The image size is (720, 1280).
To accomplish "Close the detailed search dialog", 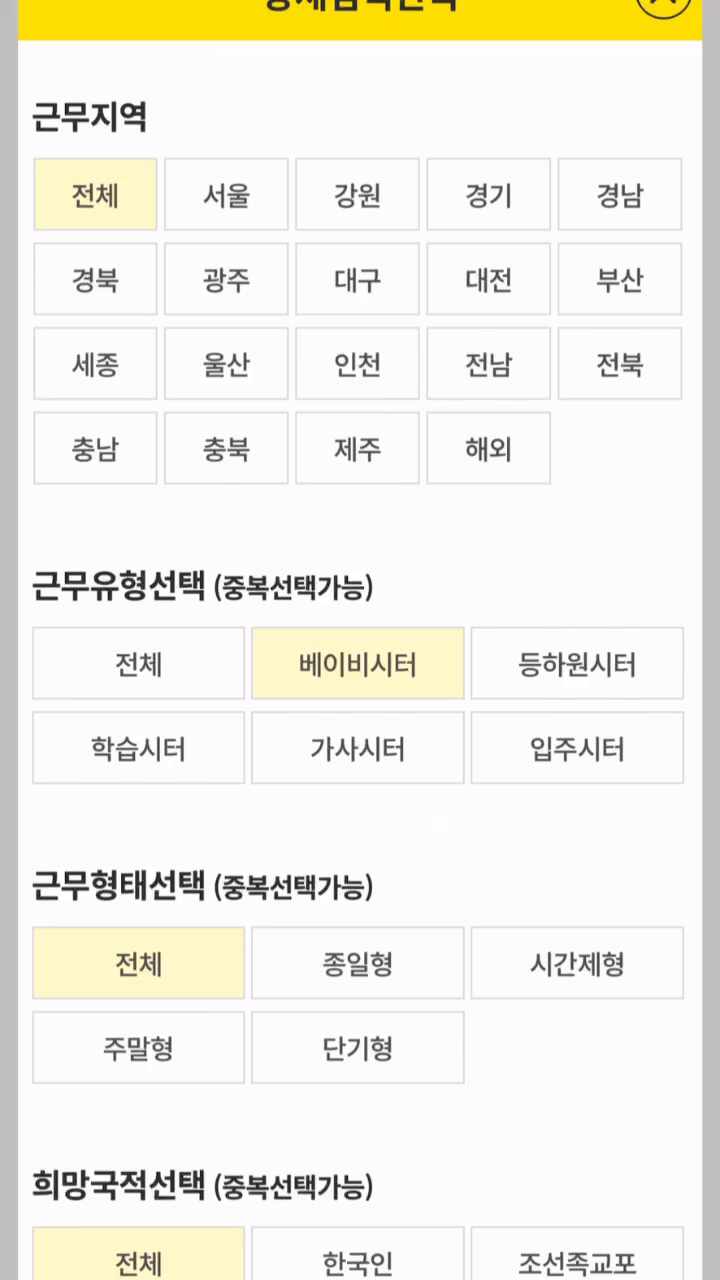I will tap(663, 5).
